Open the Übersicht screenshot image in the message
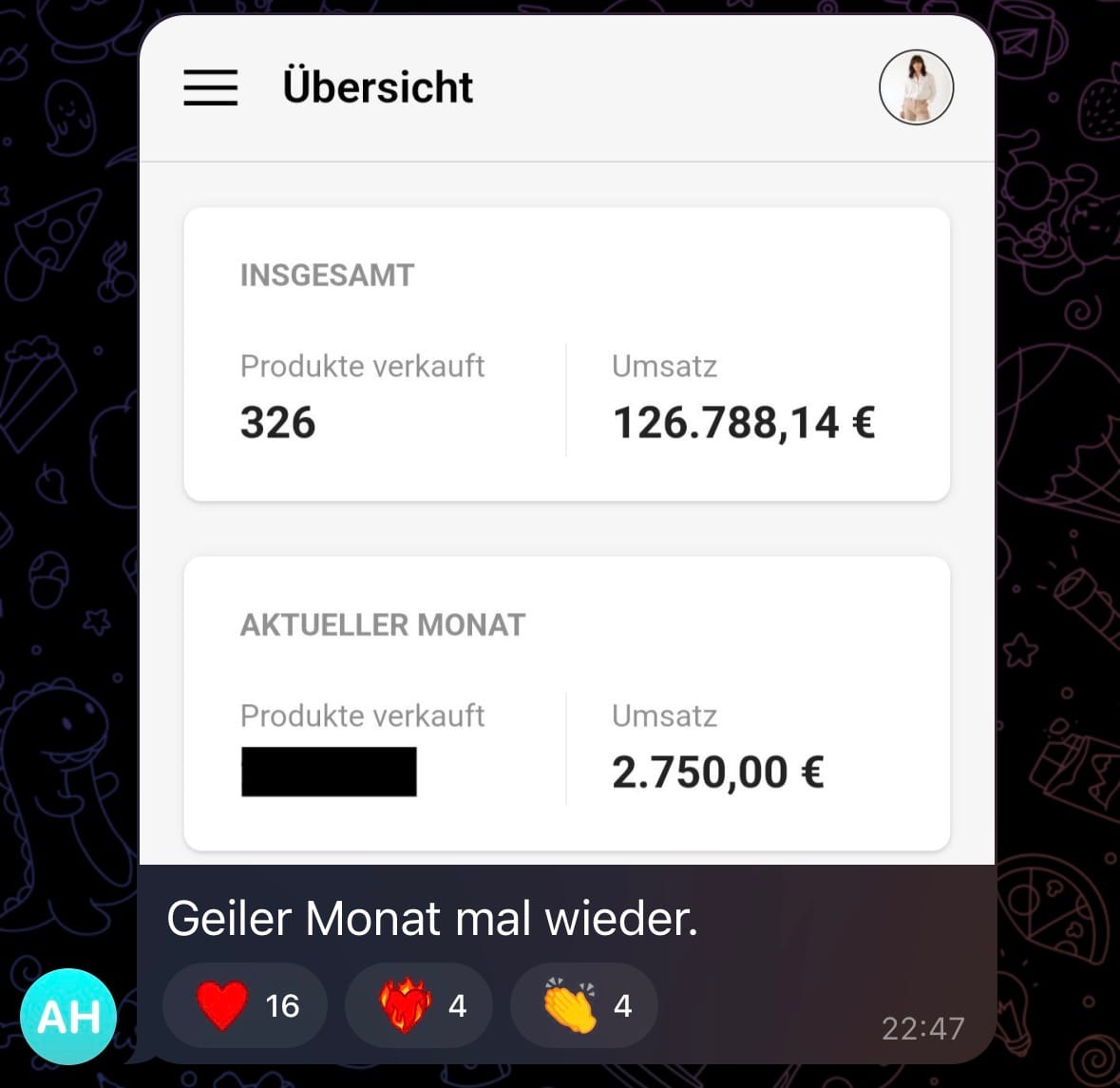Image resolution: width=1120 pixels, height=1088 pixels. pos(566,475)
